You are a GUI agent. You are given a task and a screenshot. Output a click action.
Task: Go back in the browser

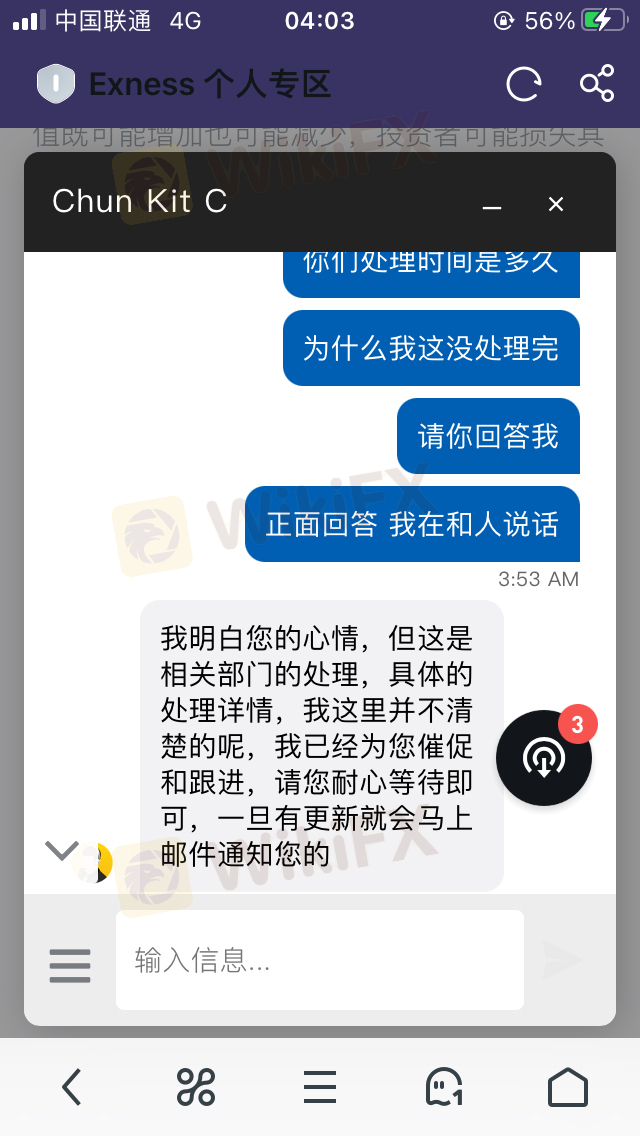click(x=71, y=1086)
